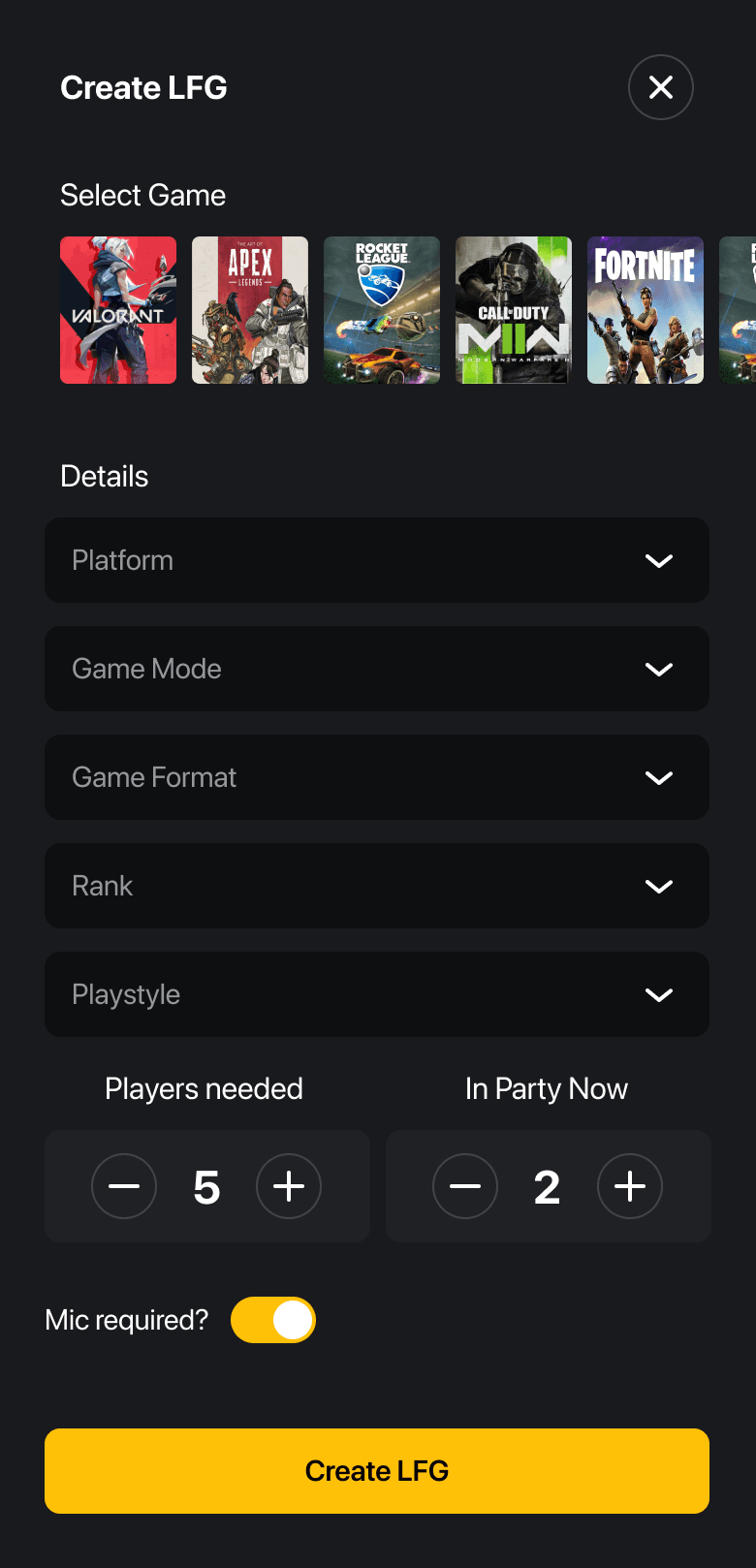This screenshot has width=756, height=1568.
Task: Select the Apex Legends game
Action: [x=249, y=310]
